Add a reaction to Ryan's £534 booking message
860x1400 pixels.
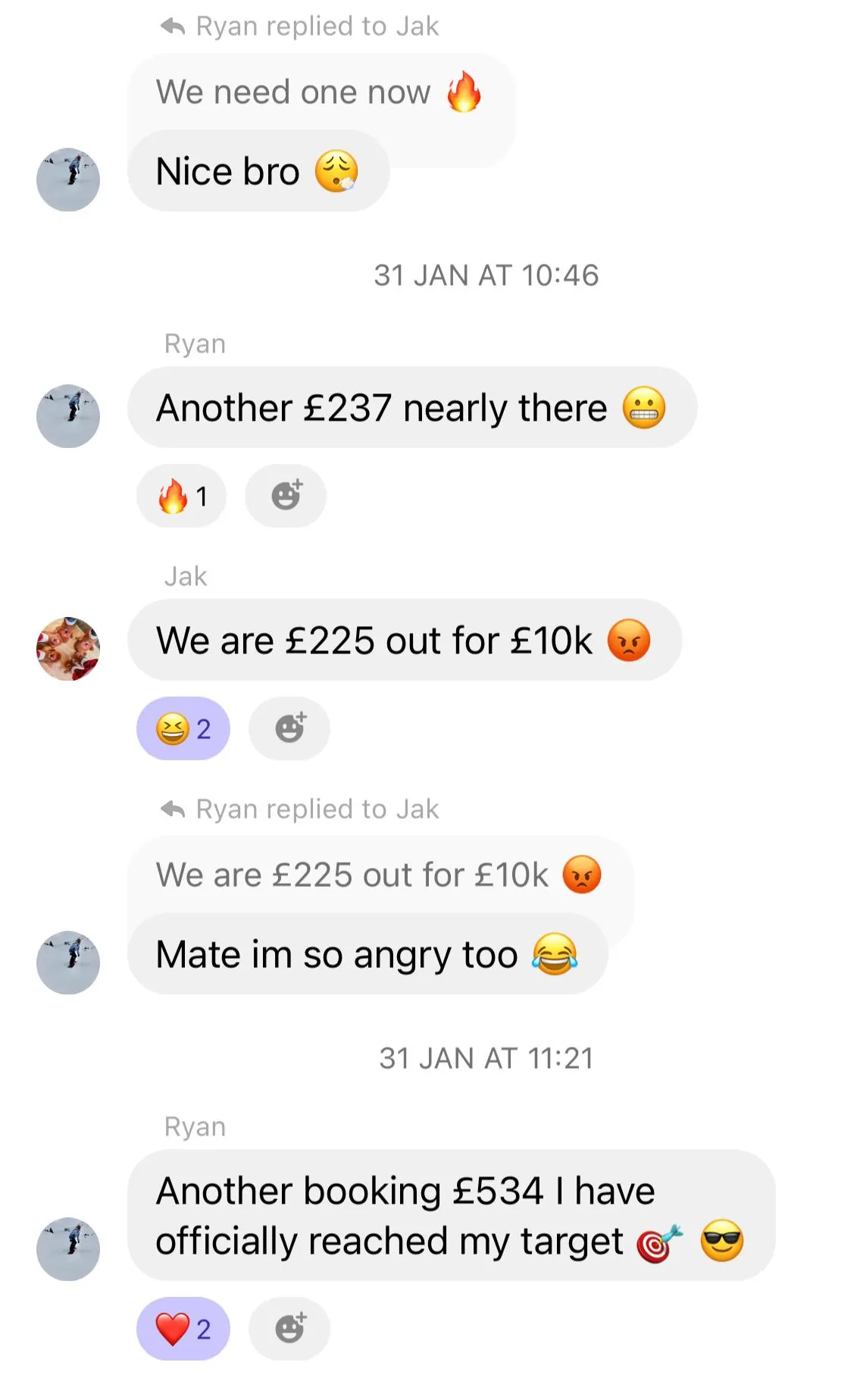tap(289, 1330)
